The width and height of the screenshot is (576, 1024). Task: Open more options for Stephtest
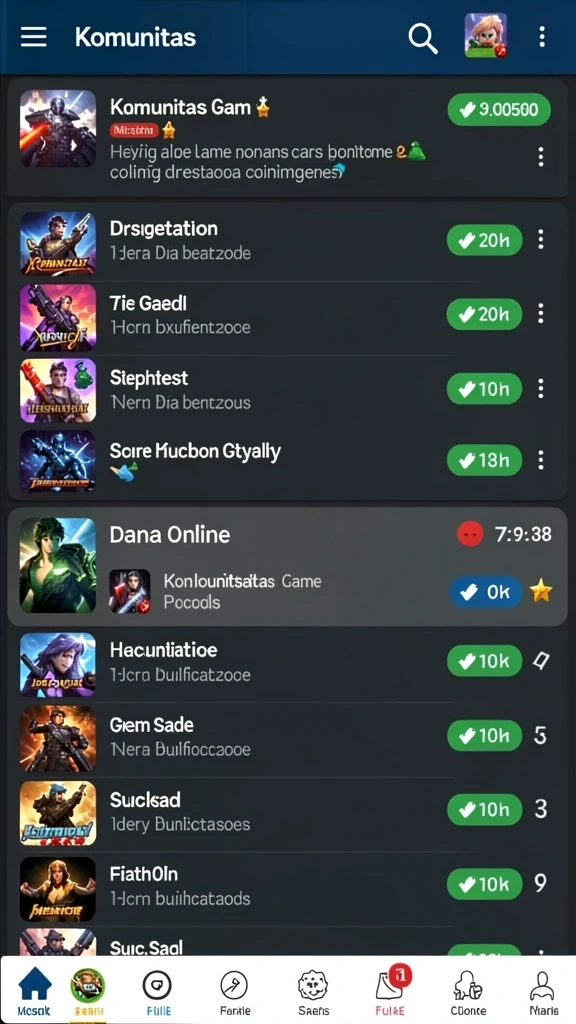coord(540,390)
